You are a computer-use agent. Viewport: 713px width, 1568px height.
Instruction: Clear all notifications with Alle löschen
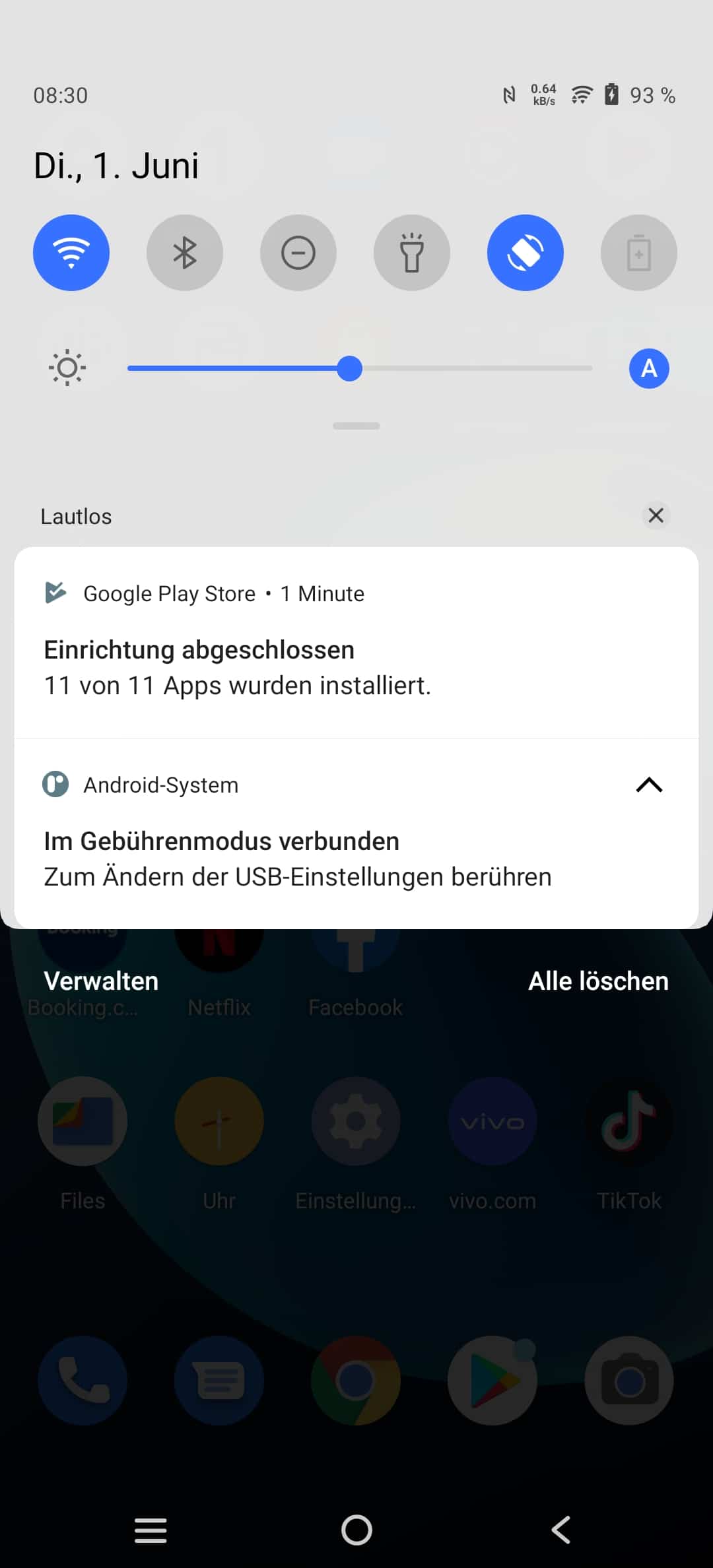pos(598,981)
